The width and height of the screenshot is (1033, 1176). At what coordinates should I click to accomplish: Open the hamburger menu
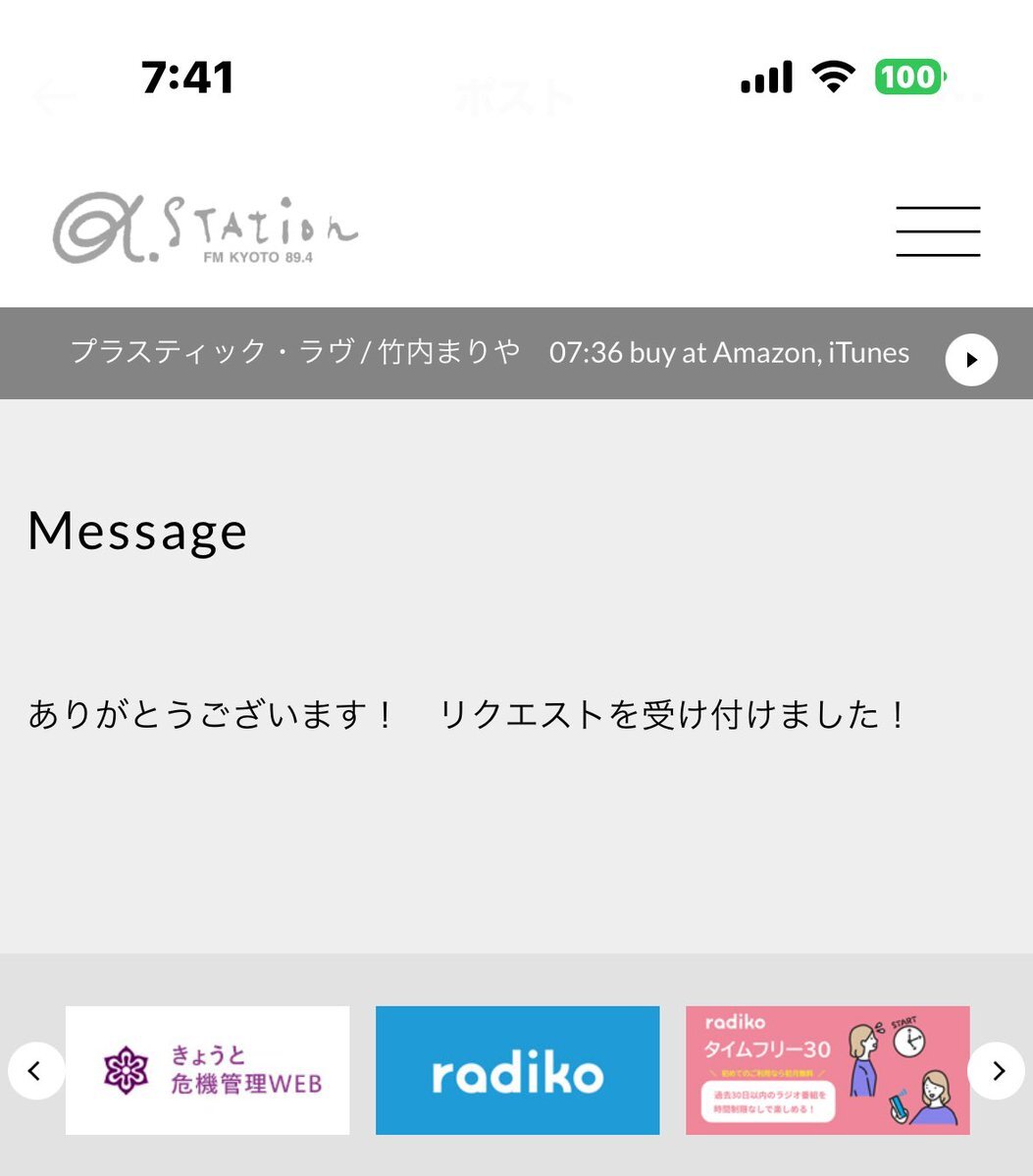938,231
